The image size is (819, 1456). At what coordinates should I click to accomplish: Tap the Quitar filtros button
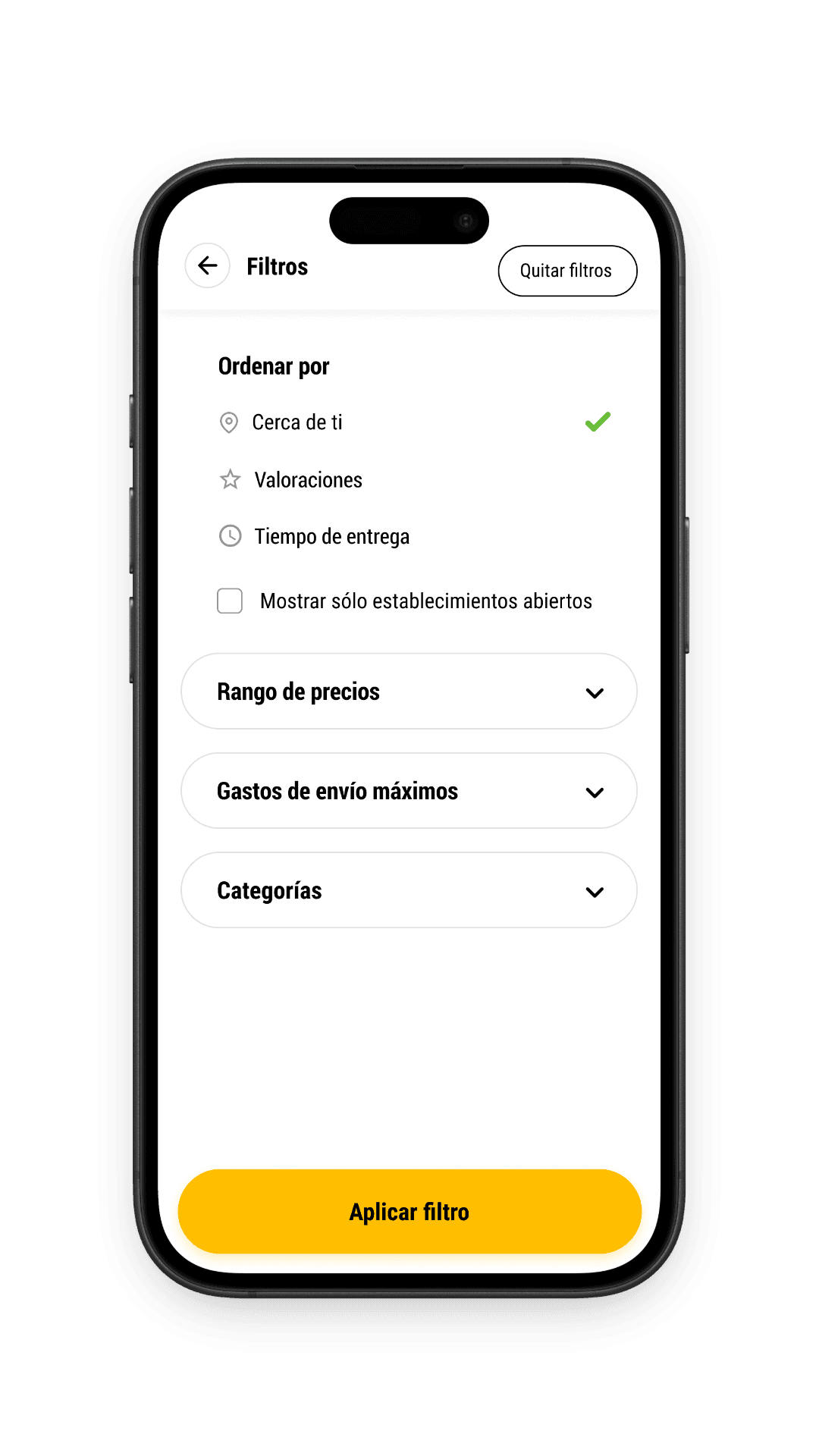(x=566, y=271)
